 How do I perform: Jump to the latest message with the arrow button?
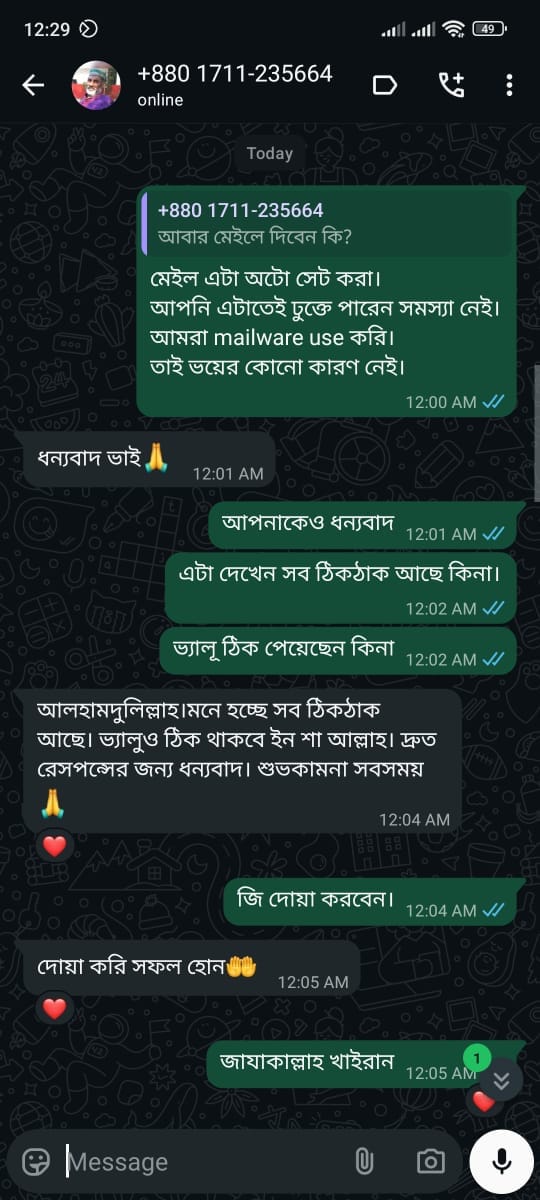click(x=502, y=1081)
